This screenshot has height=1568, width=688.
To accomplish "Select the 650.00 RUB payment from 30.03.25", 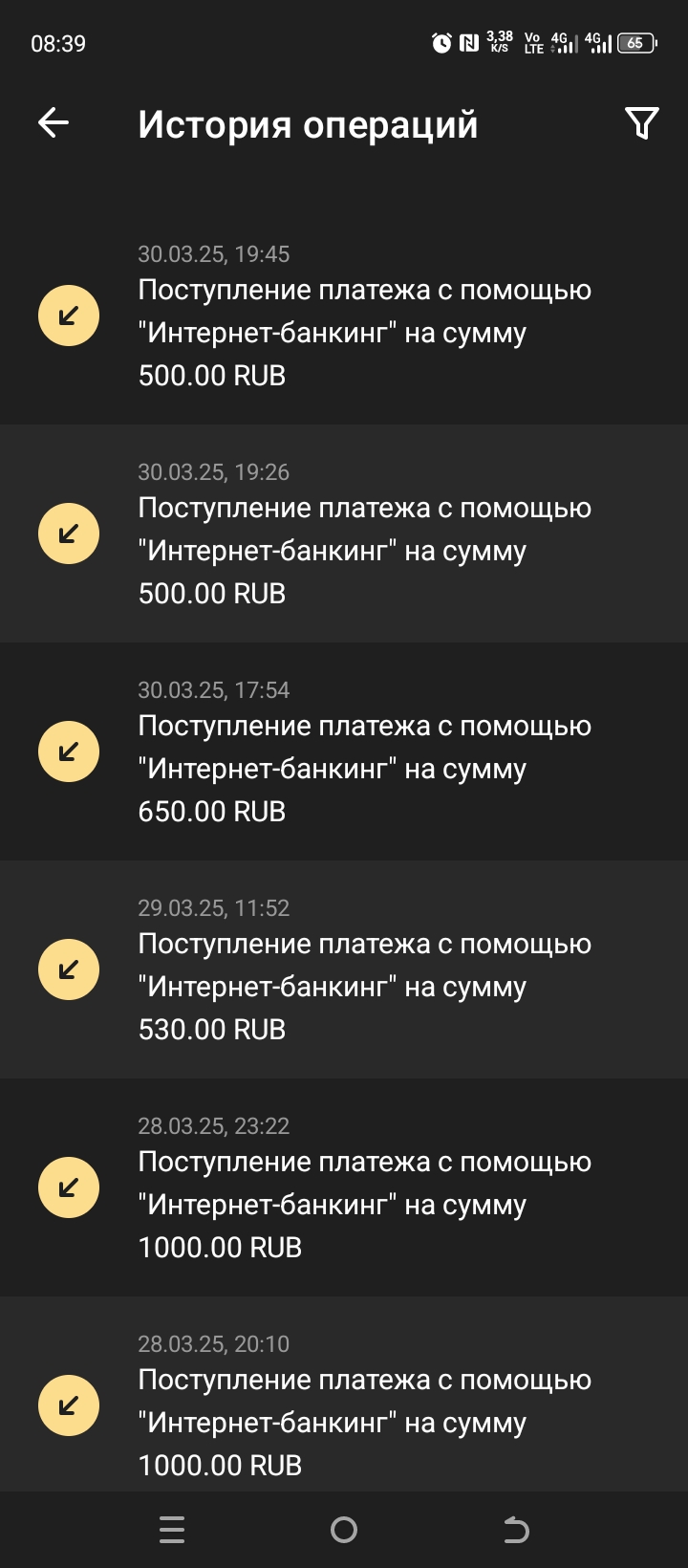I will click(363, 751).
